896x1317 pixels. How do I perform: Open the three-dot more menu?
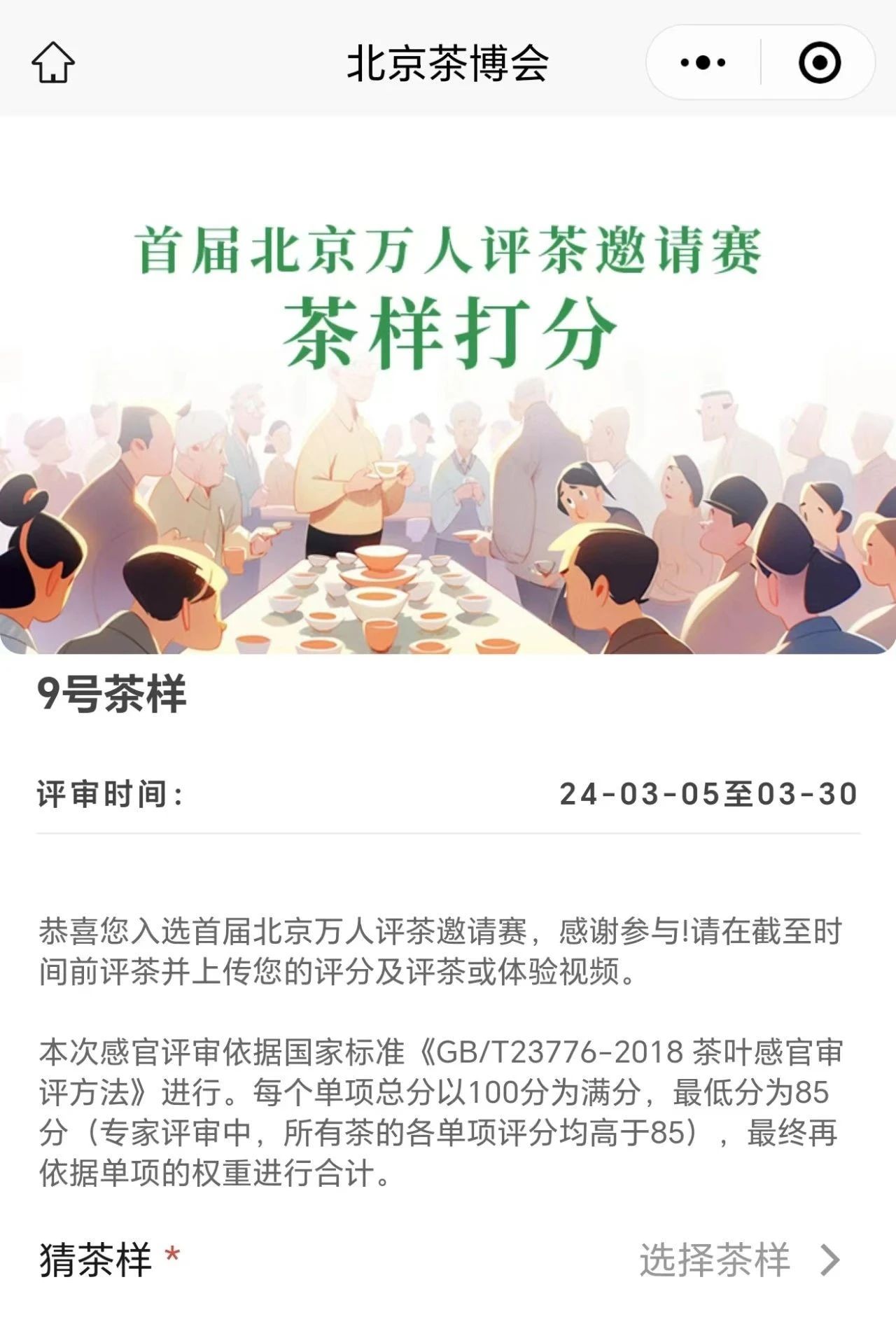pos(703,63)
